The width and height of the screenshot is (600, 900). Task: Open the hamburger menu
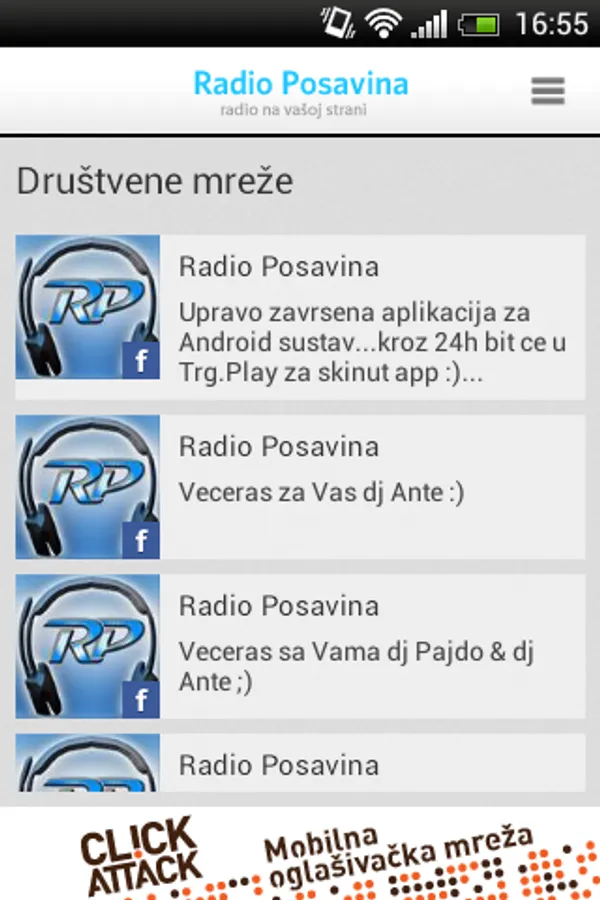coord(548,91)
